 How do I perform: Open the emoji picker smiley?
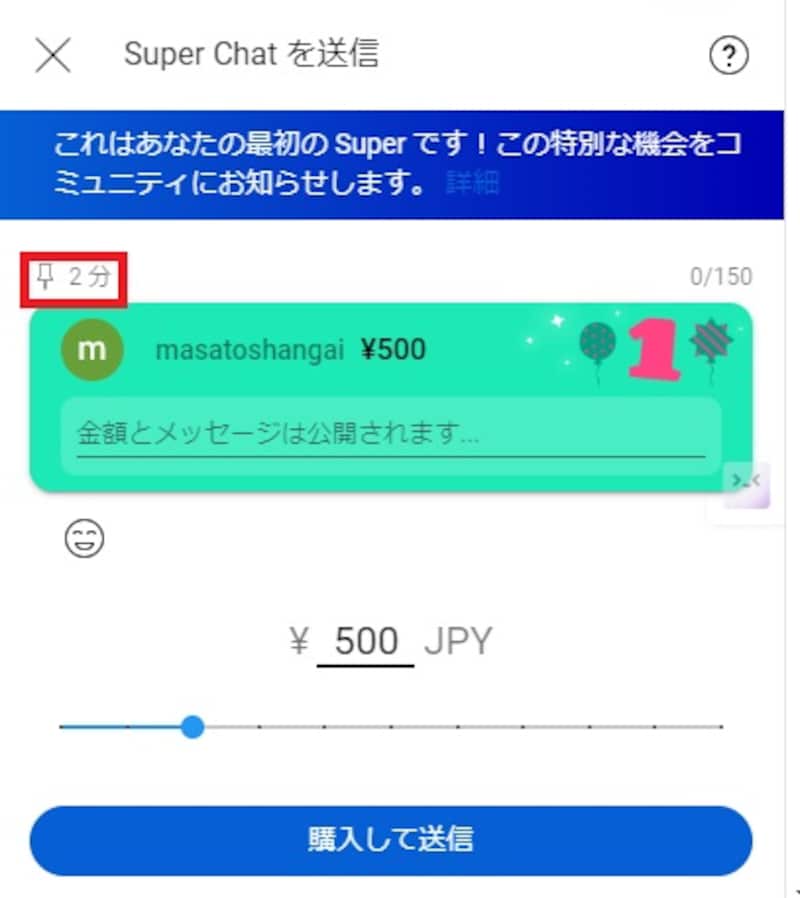(84, 540)
